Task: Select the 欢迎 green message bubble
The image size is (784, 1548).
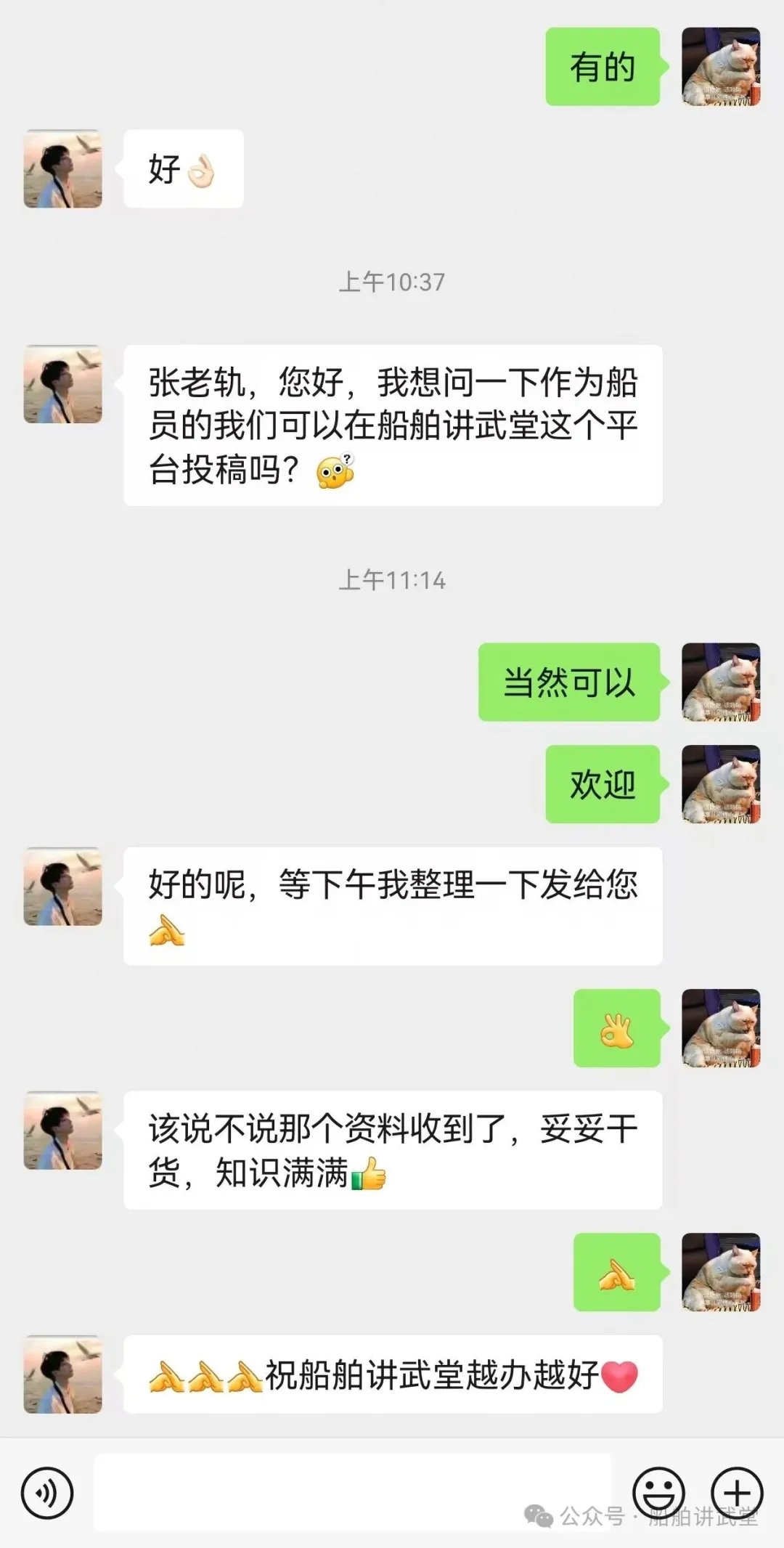Action: pos(603,783)
